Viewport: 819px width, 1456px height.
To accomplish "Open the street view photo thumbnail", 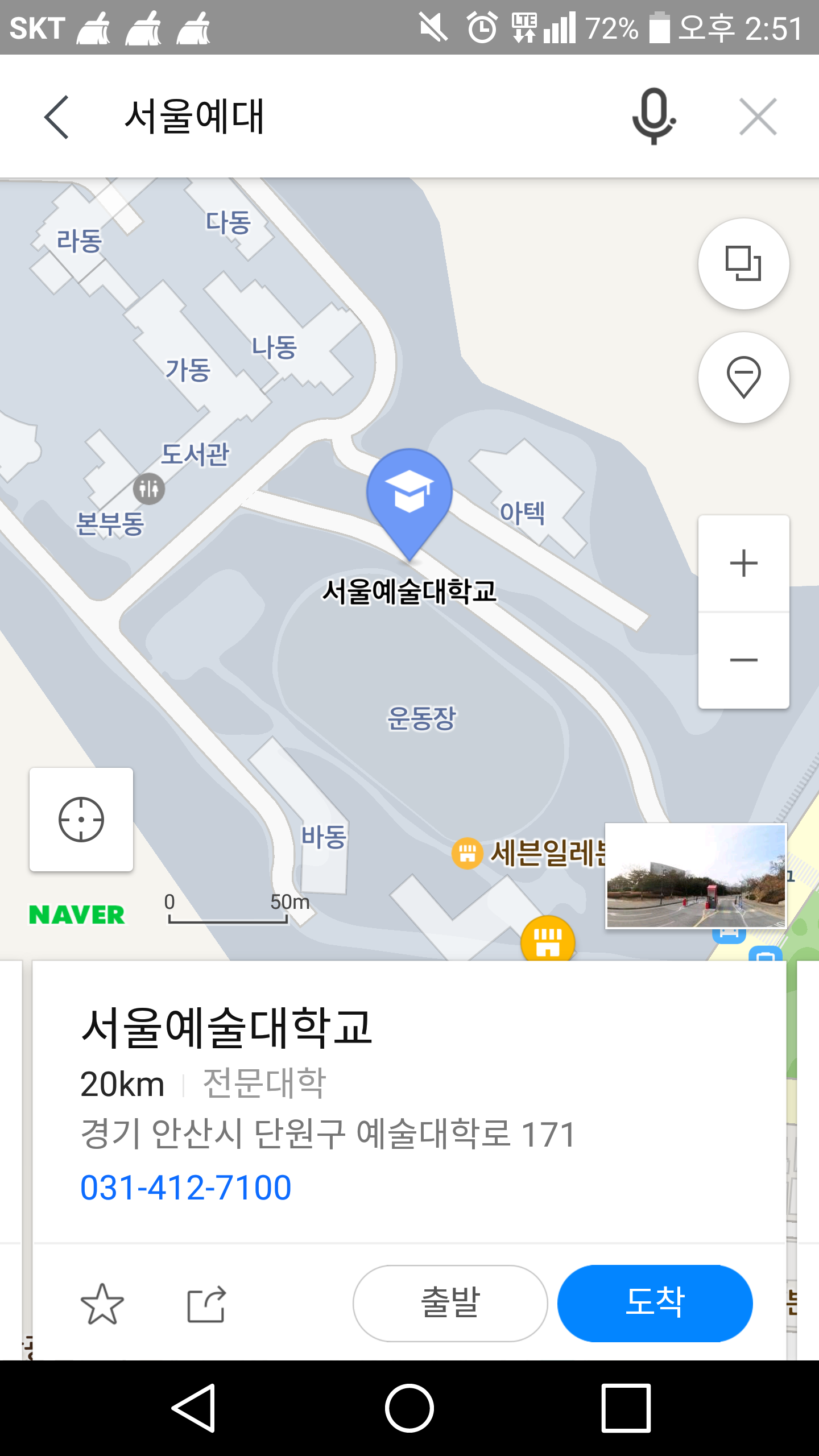I will coord(696,876).
